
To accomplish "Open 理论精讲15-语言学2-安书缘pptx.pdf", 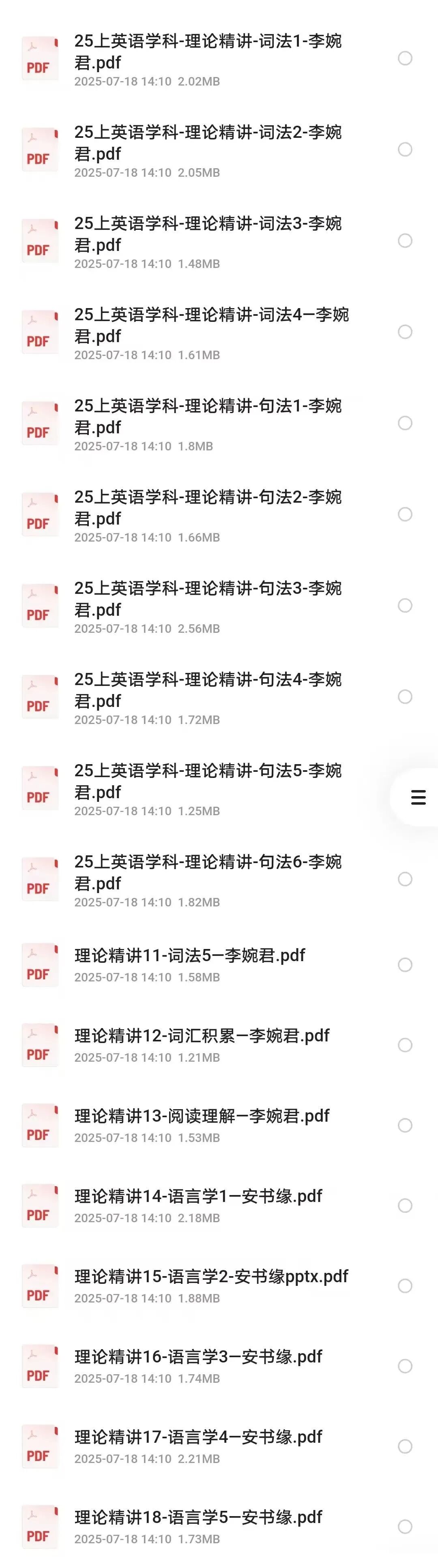I will coord(211,1277).
